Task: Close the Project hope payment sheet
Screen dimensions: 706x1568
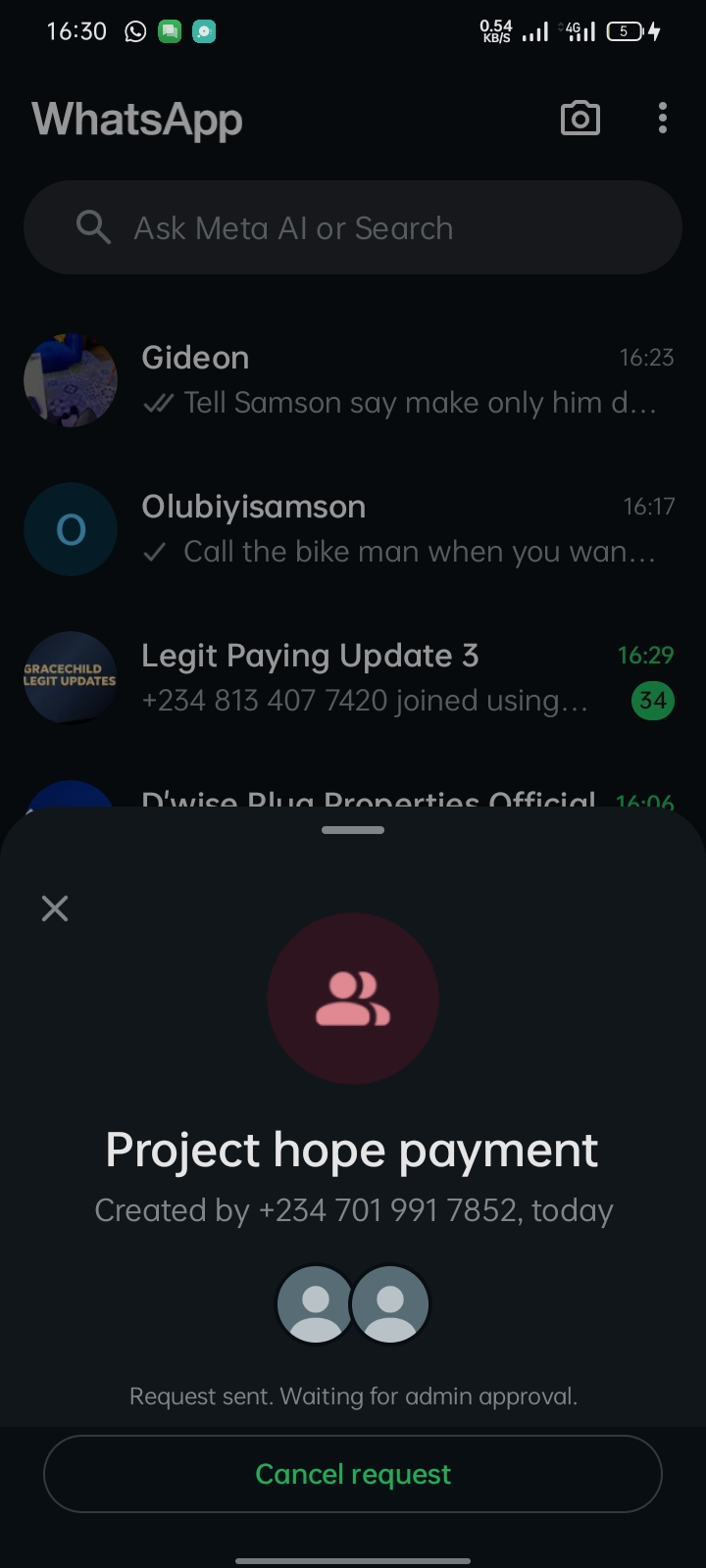Action: coord(55,908)
